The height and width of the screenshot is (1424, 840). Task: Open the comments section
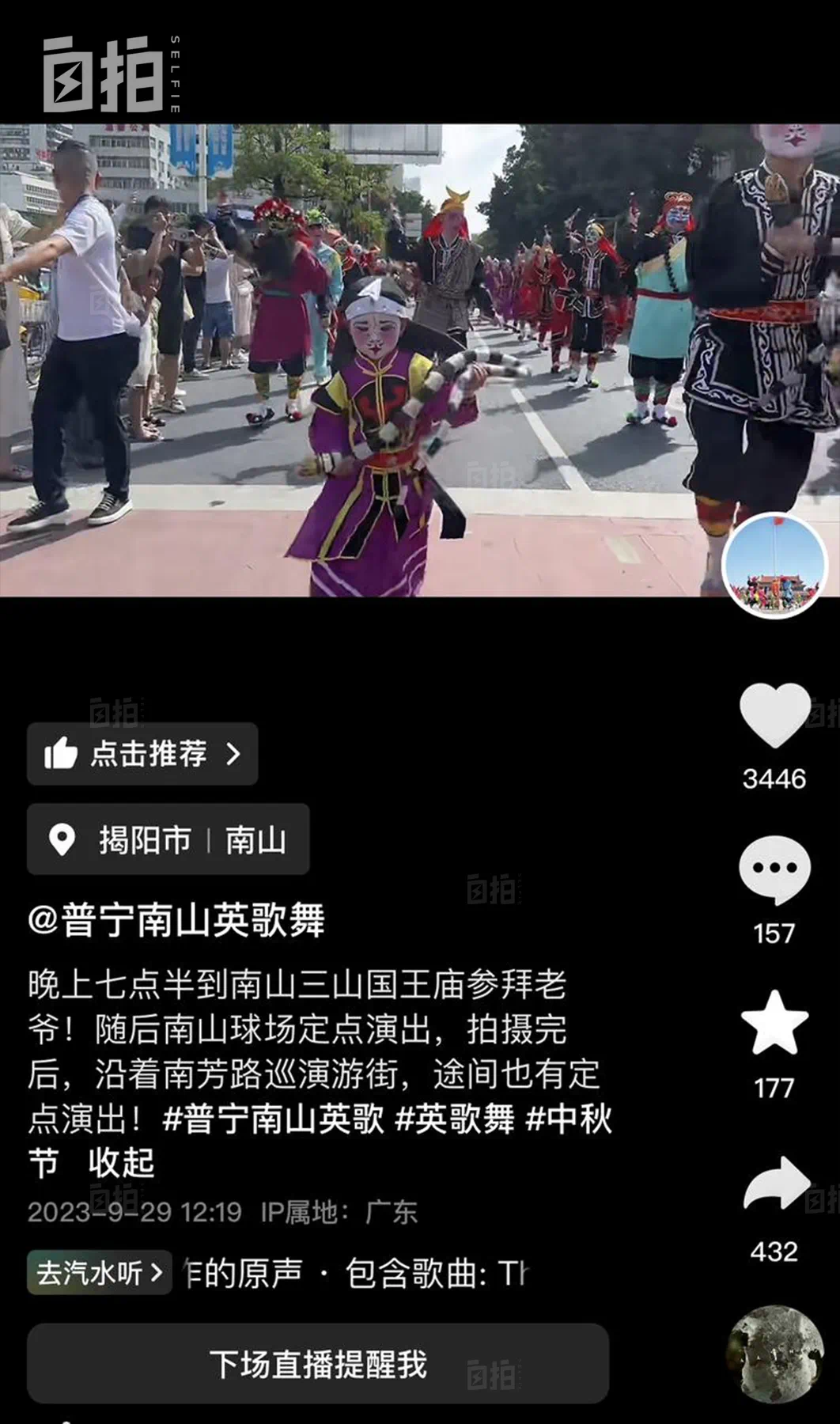pos(774,869)
